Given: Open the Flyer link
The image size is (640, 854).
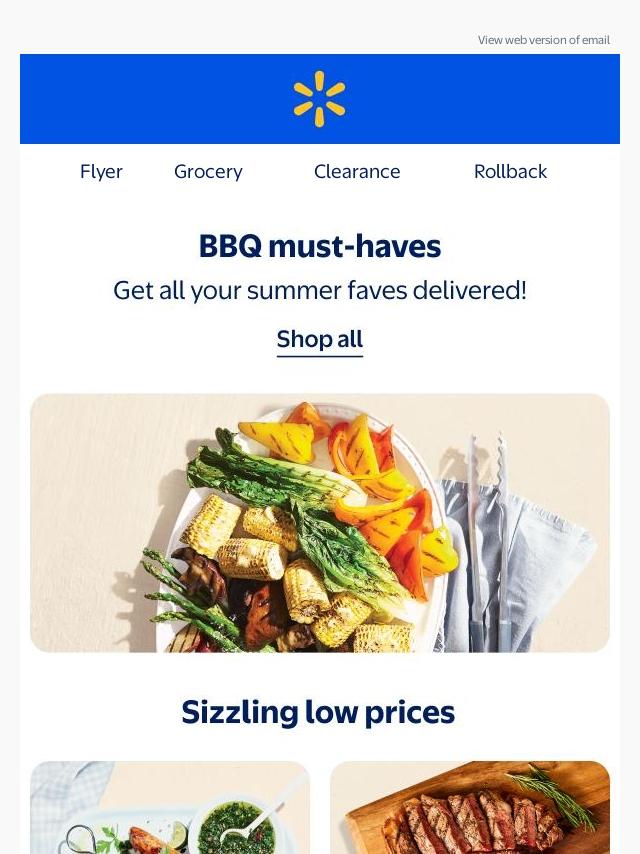Looking at the screenshot, I should point(101,172).
